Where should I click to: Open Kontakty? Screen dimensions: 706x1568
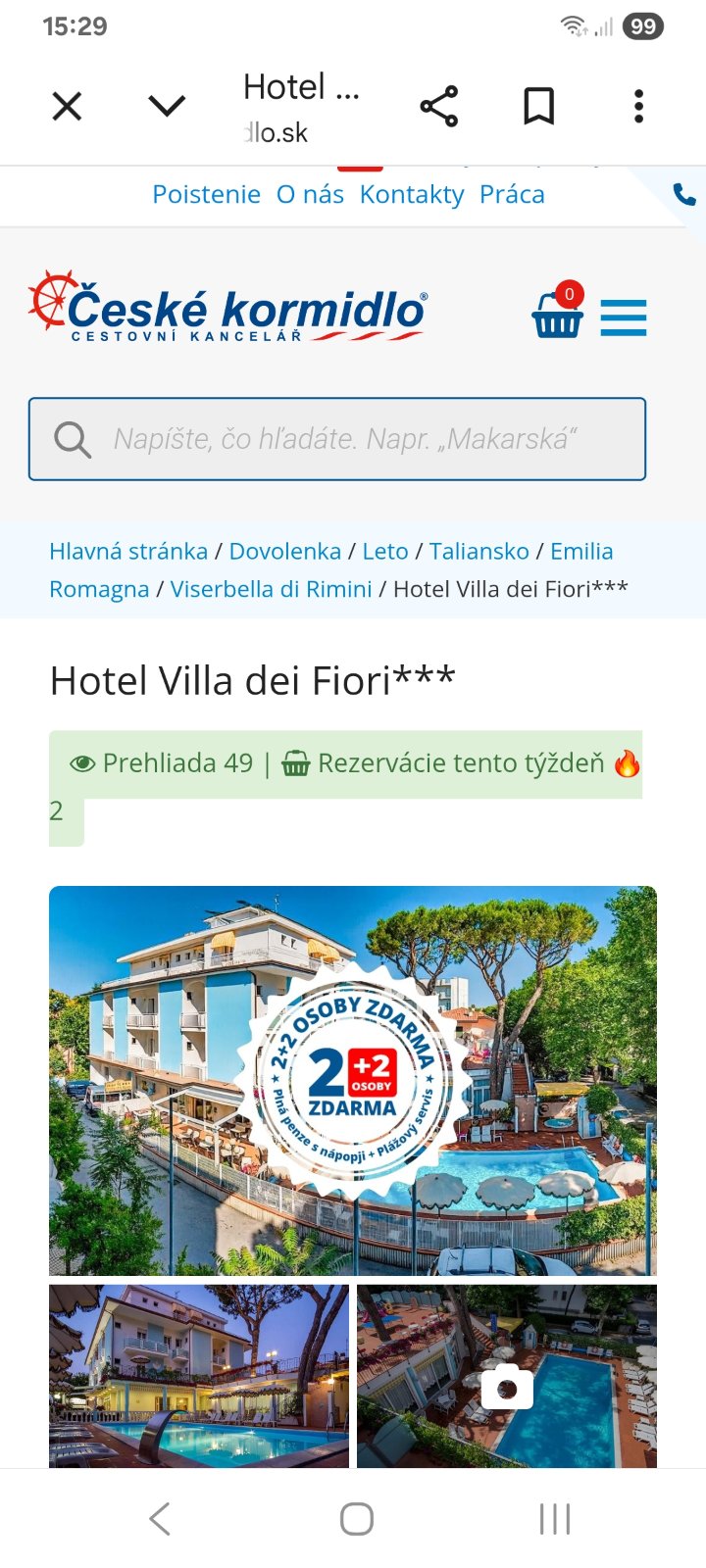coord(412,194)
